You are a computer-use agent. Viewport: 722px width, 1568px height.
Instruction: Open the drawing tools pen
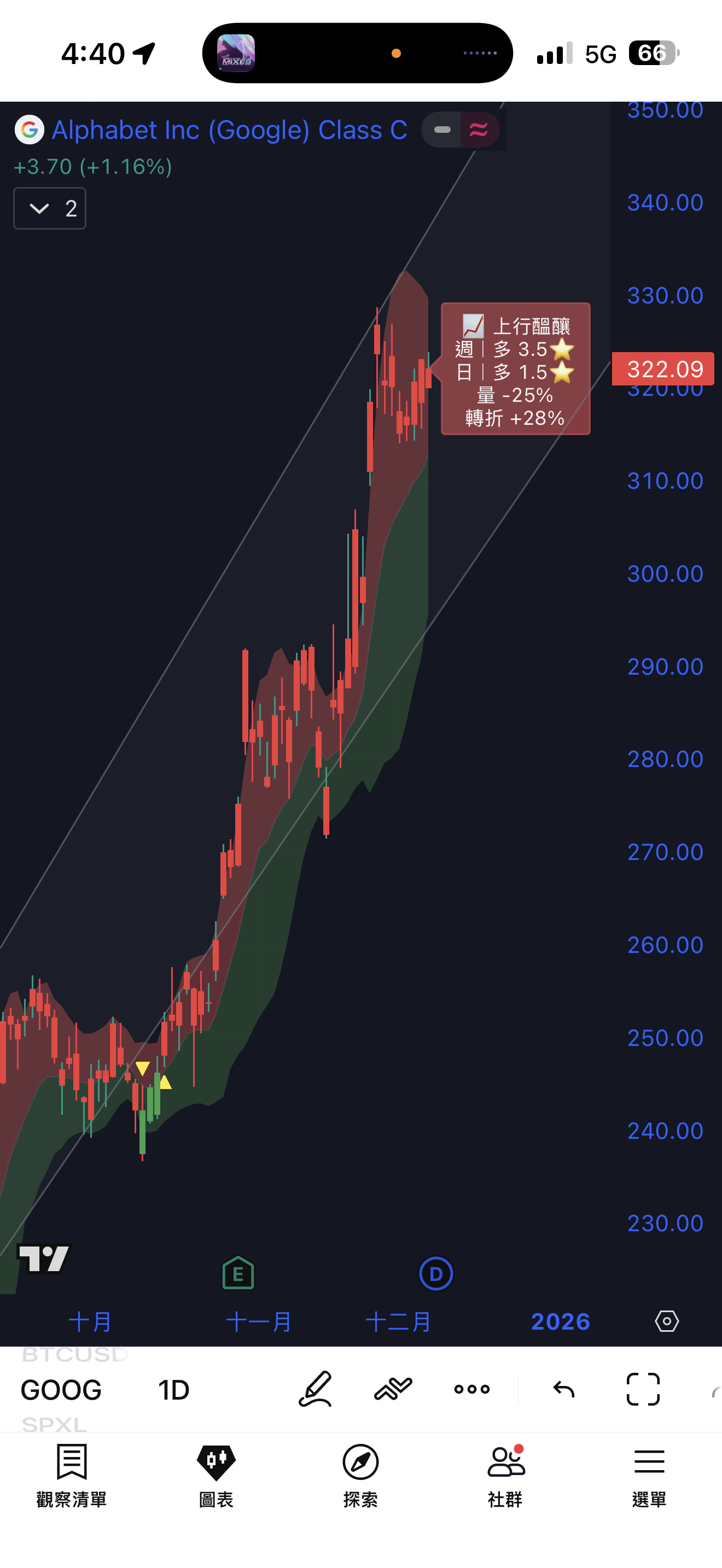316,1389
